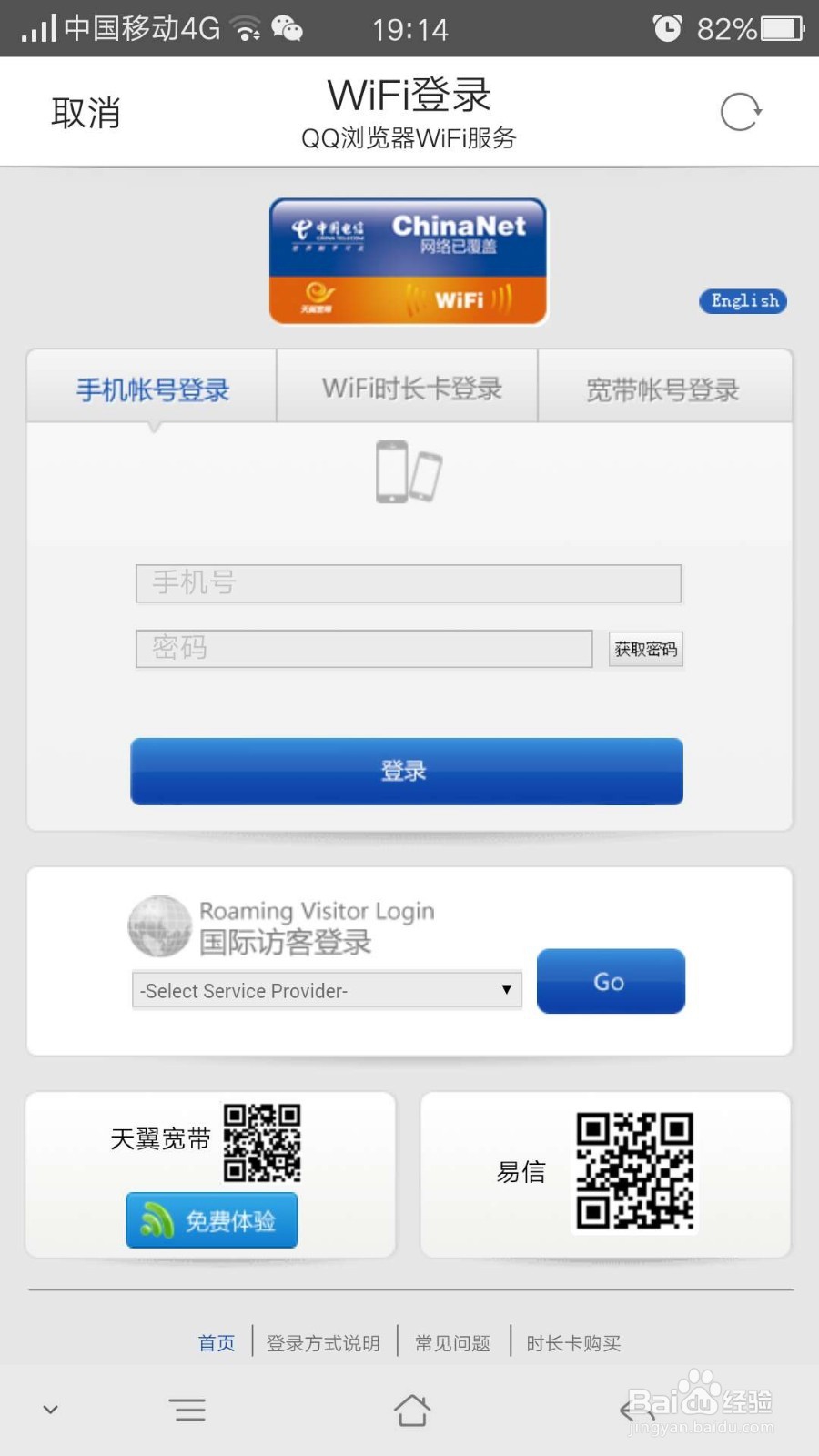Switch to the WiFi时长卡登录 tab
This screenshot has height=1456, width=819.
[x=410, y=388]
